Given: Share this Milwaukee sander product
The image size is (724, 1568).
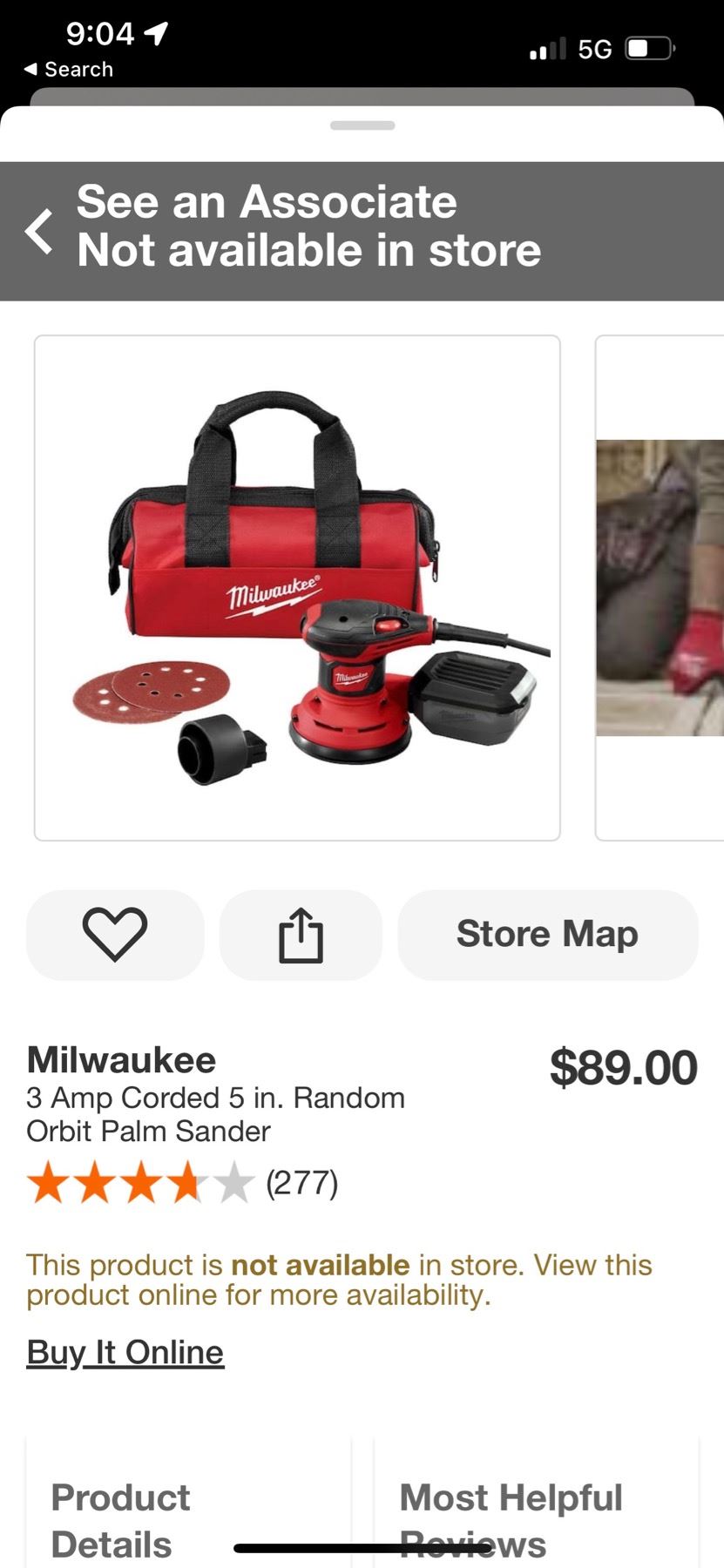Looking at the screenshot, I should [x=301, y=935].
